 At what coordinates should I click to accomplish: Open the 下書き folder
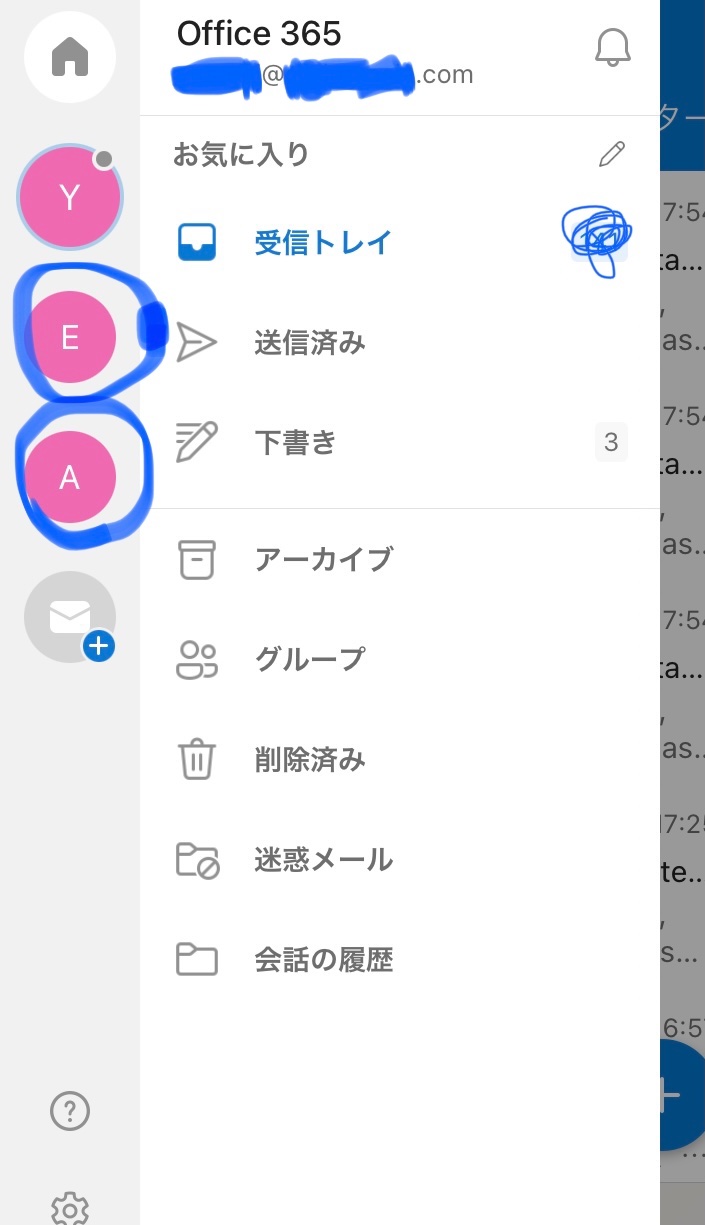[295, 442]
